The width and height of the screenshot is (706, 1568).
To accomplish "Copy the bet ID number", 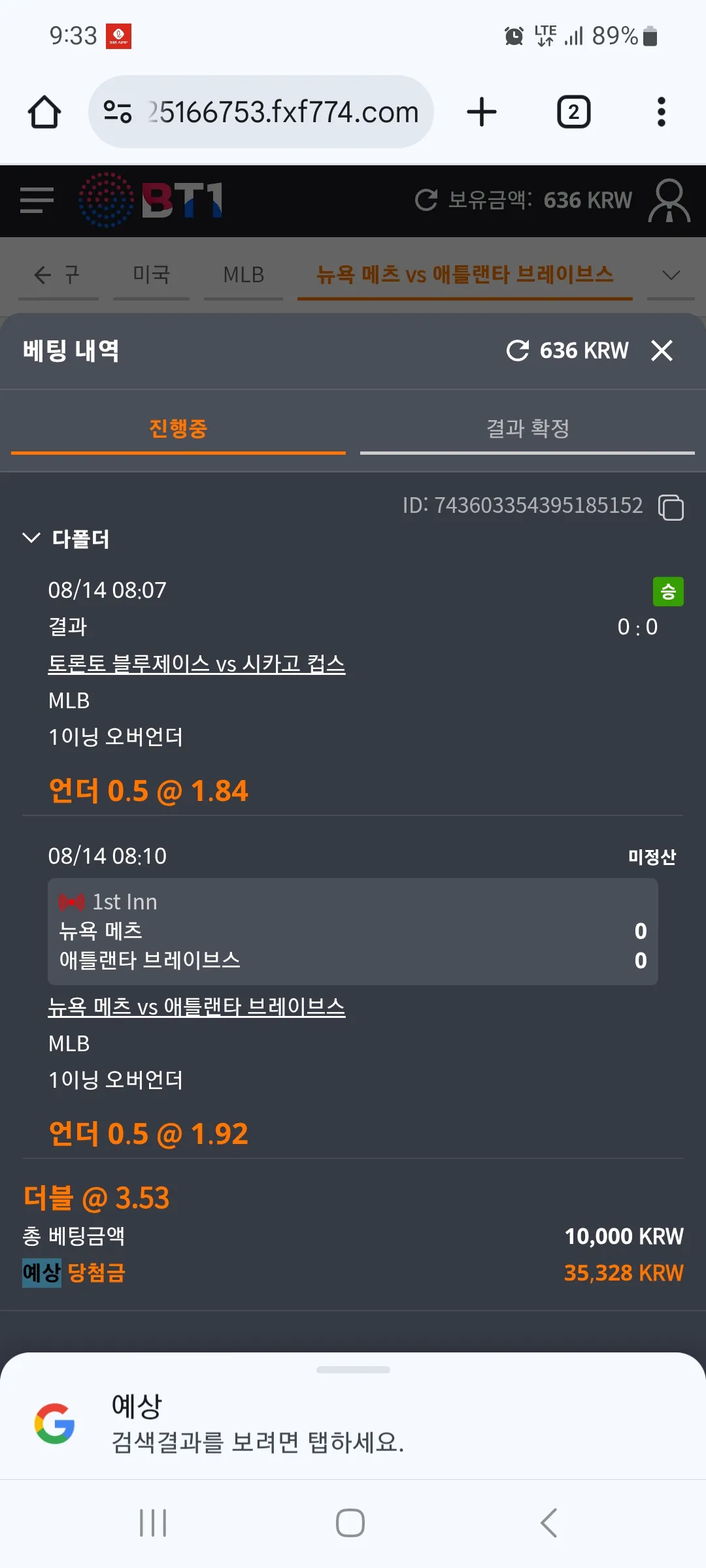I will 671,507.
